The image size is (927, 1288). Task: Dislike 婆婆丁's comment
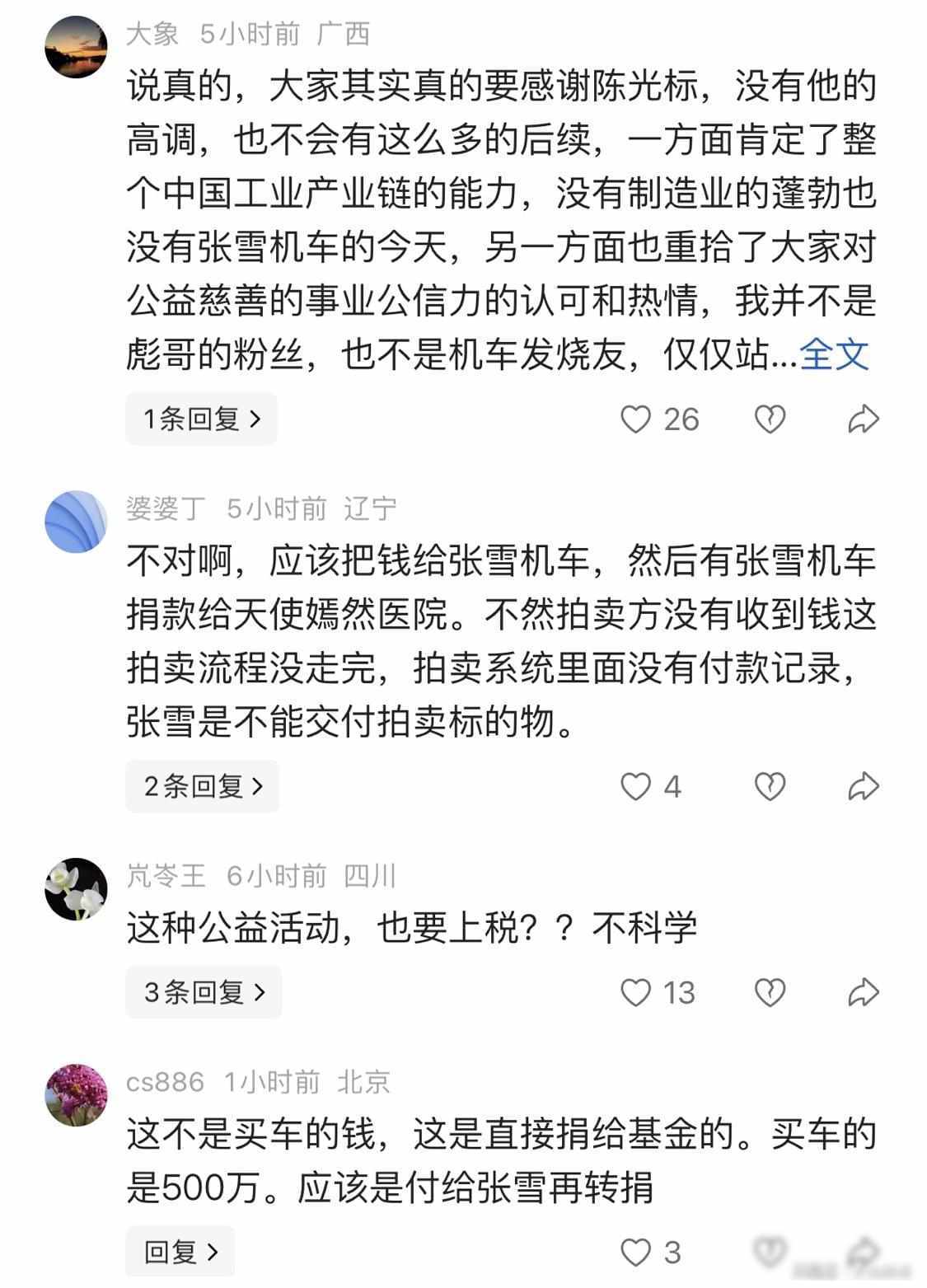(x=770, y=786)
